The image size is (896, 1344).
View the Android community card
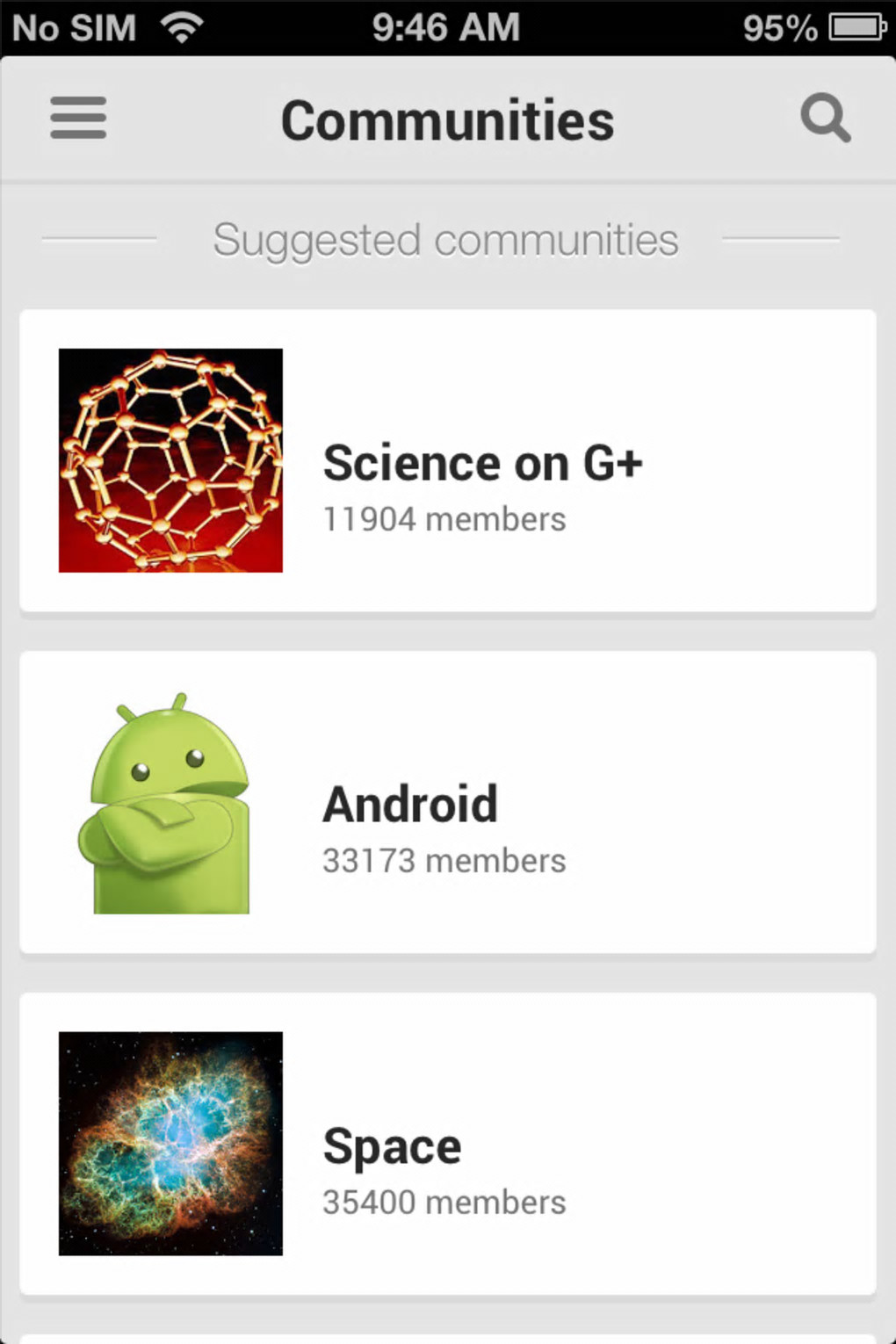447,803
